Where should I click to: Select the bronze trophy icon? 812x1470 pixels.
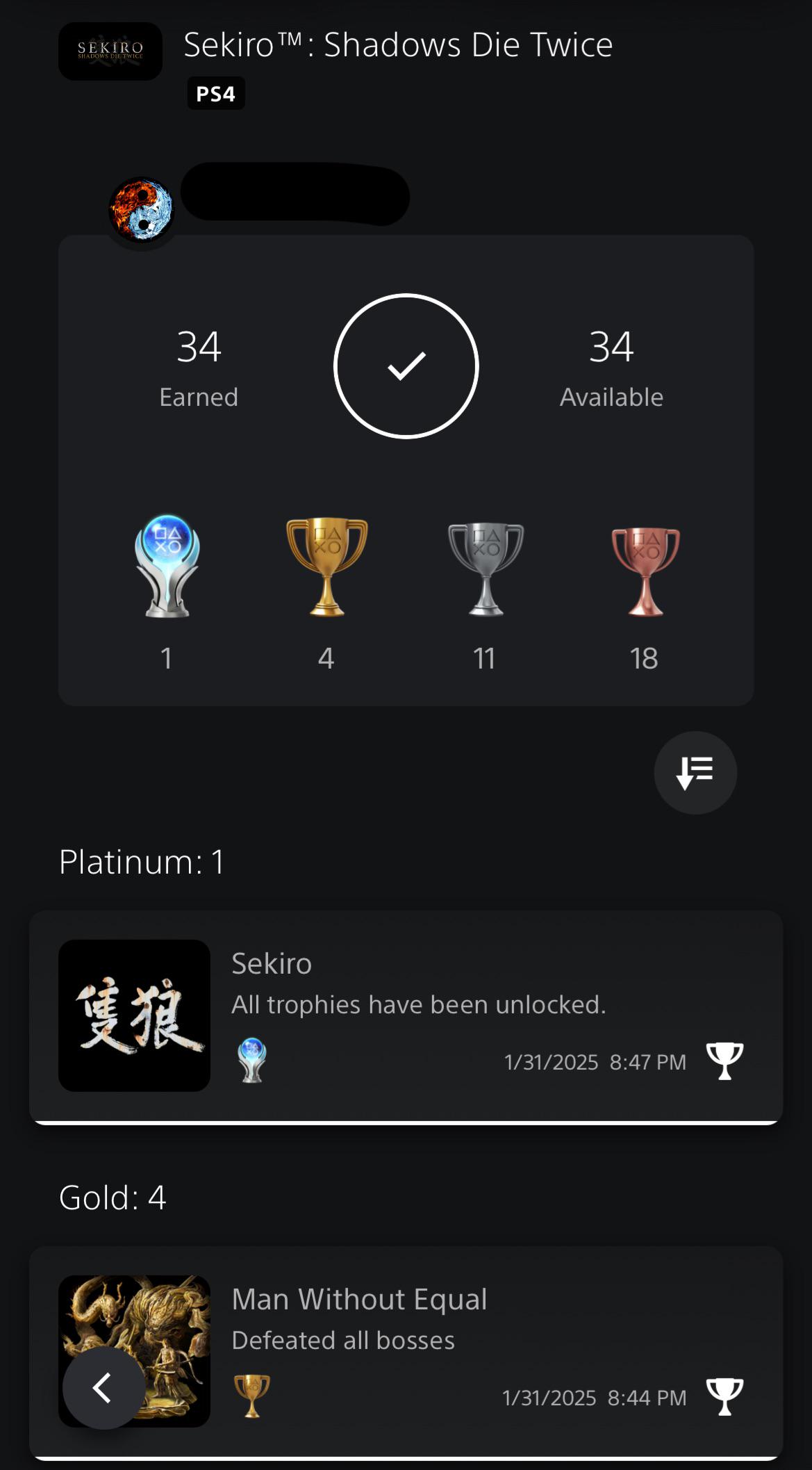click(644, 566)
